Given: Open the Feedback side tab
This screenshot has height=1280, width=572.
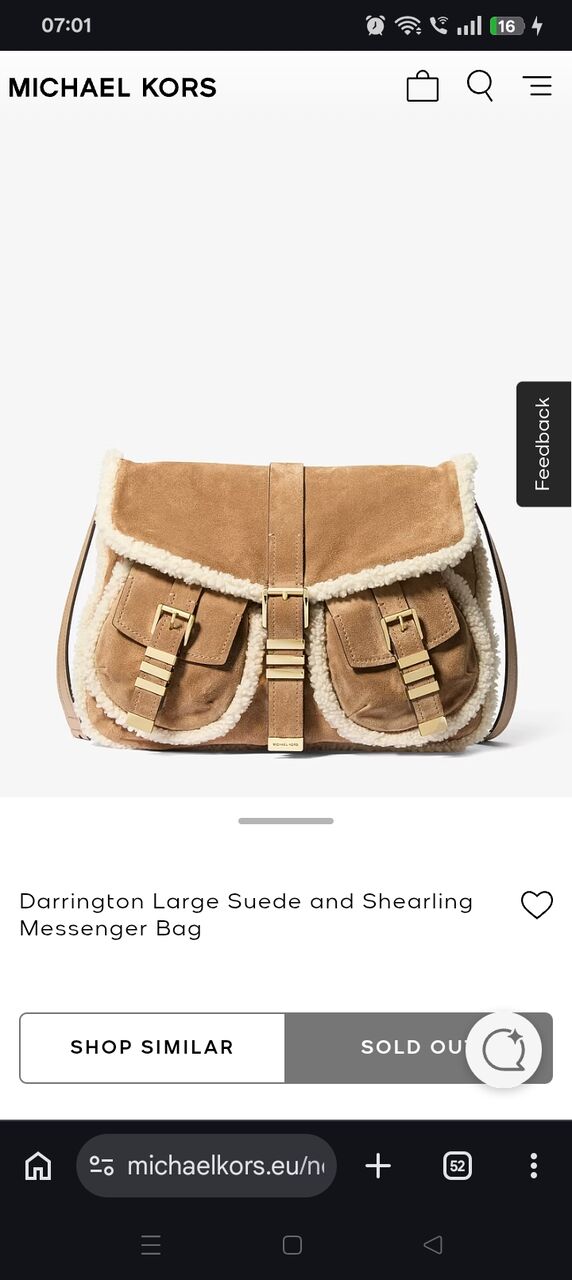Looking at the screenshot, I should coord(543,444).
